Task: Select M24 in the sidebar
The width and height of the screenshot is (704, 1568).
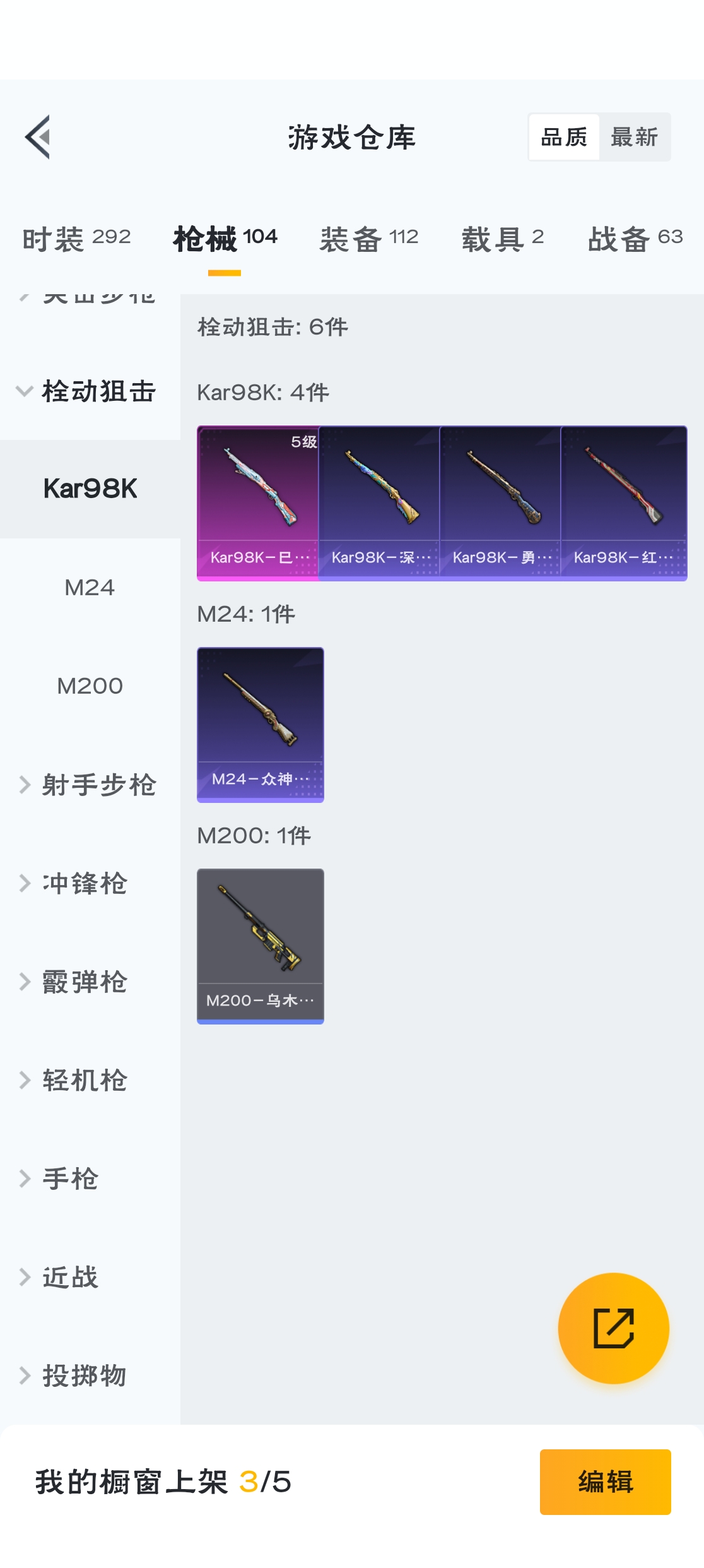Action: tap(90, 588)
